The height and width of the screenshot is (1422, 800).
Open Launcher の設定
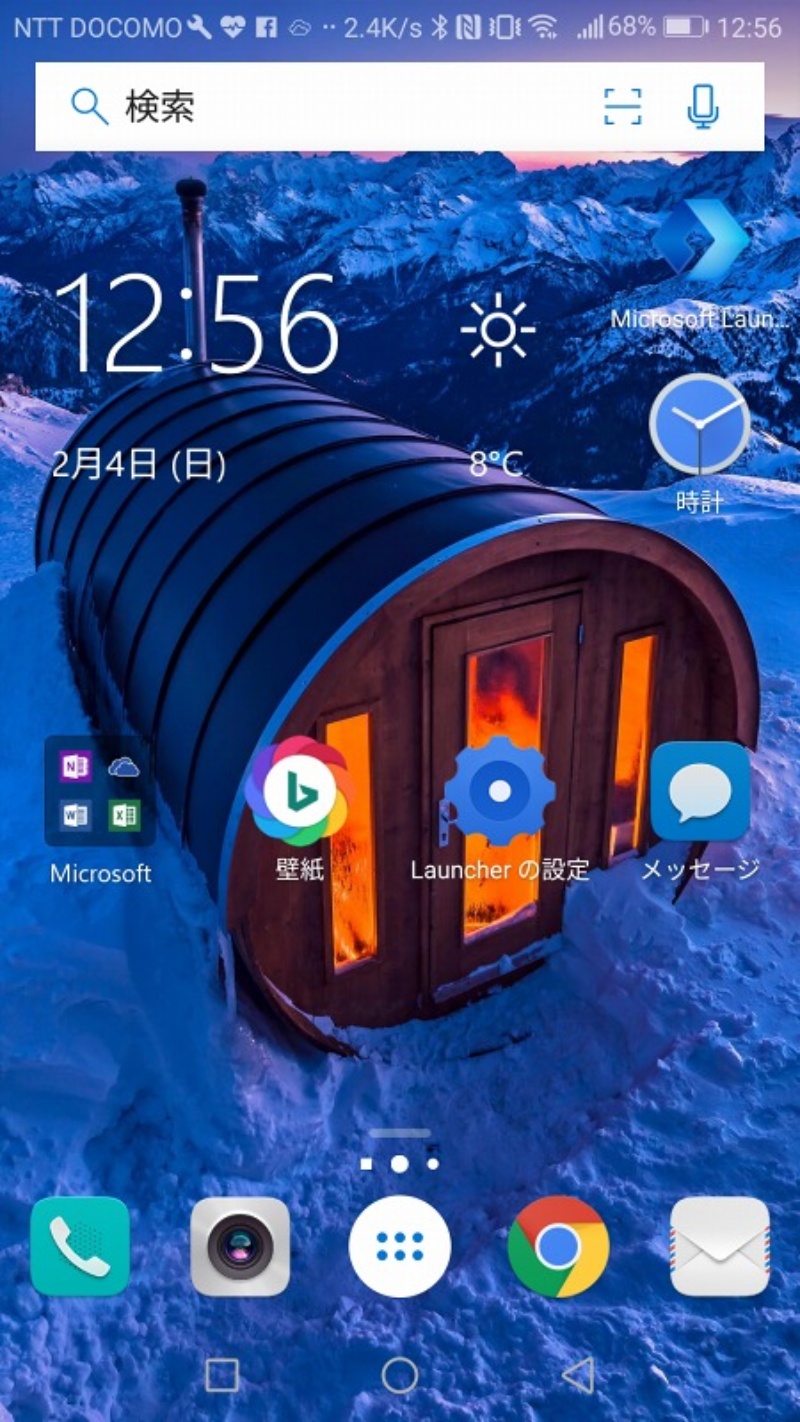coord(500,791)
